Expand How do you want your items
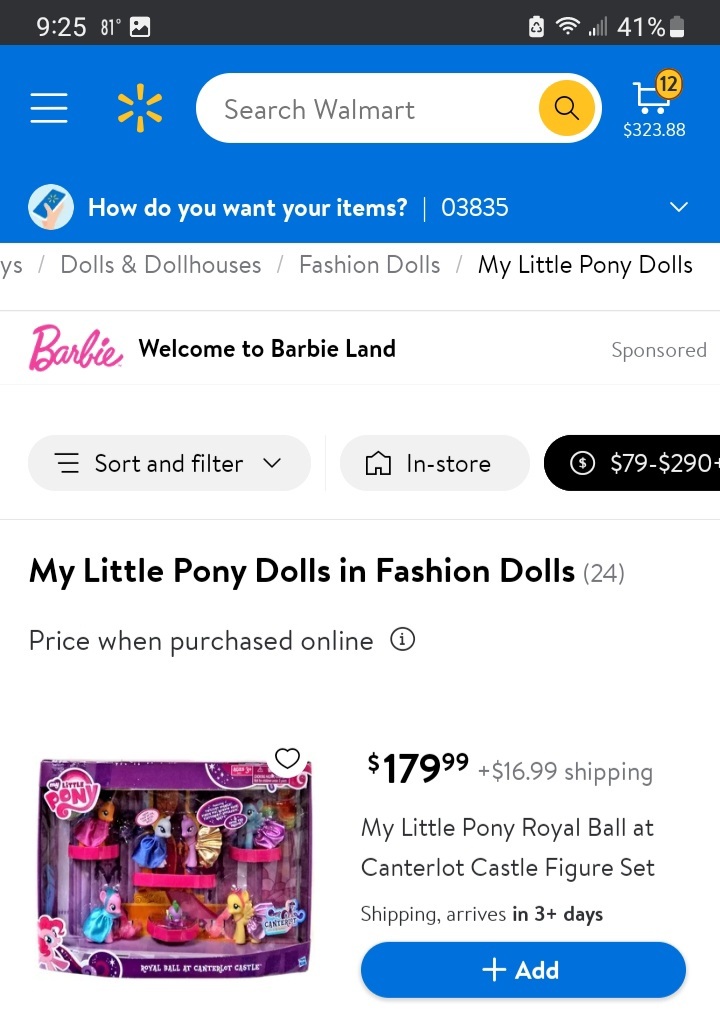720x1024 pixels. (678, 207)
